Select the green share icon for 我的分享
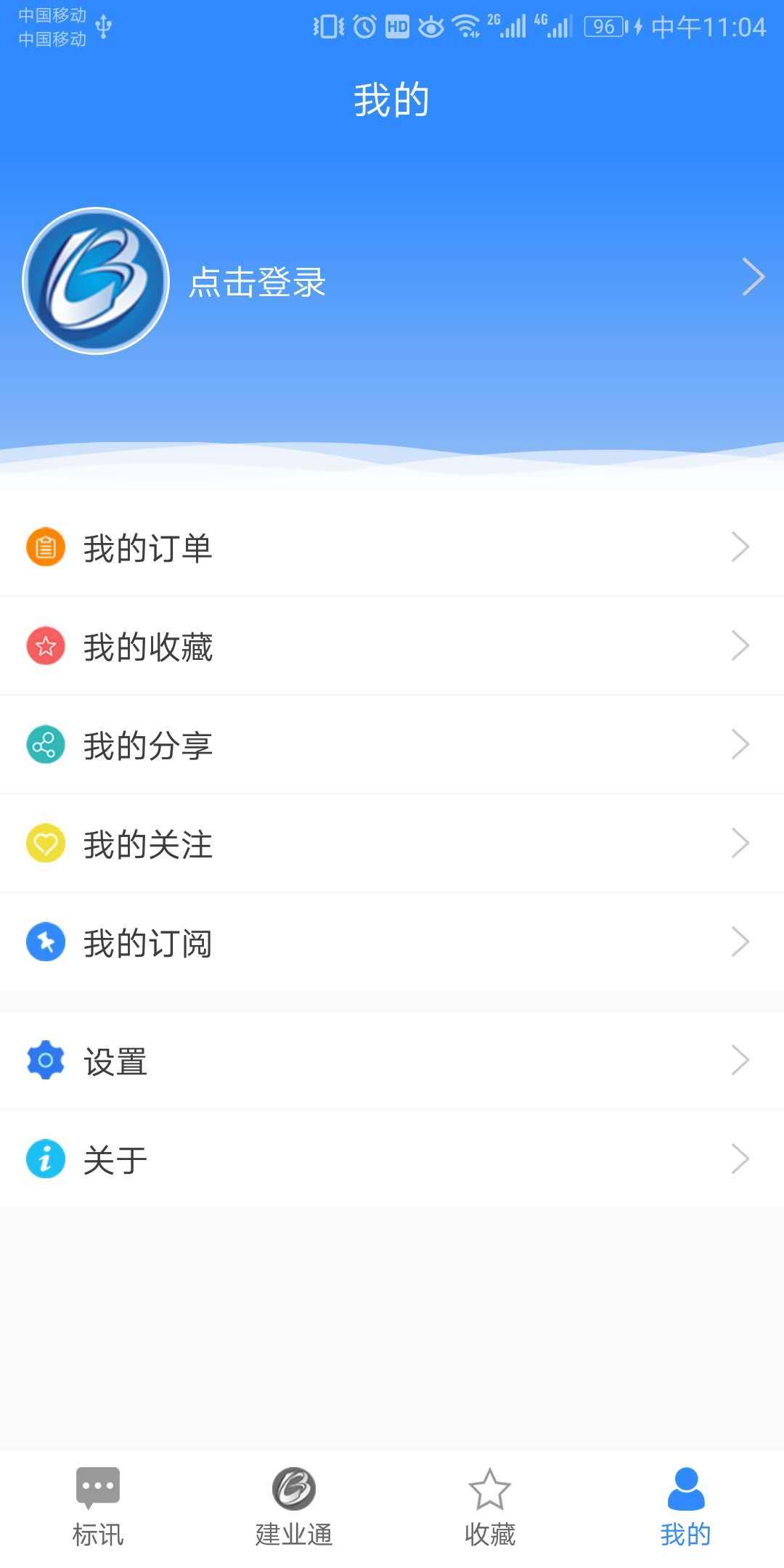Viewport: 784px width, 1568px height. 45,744
